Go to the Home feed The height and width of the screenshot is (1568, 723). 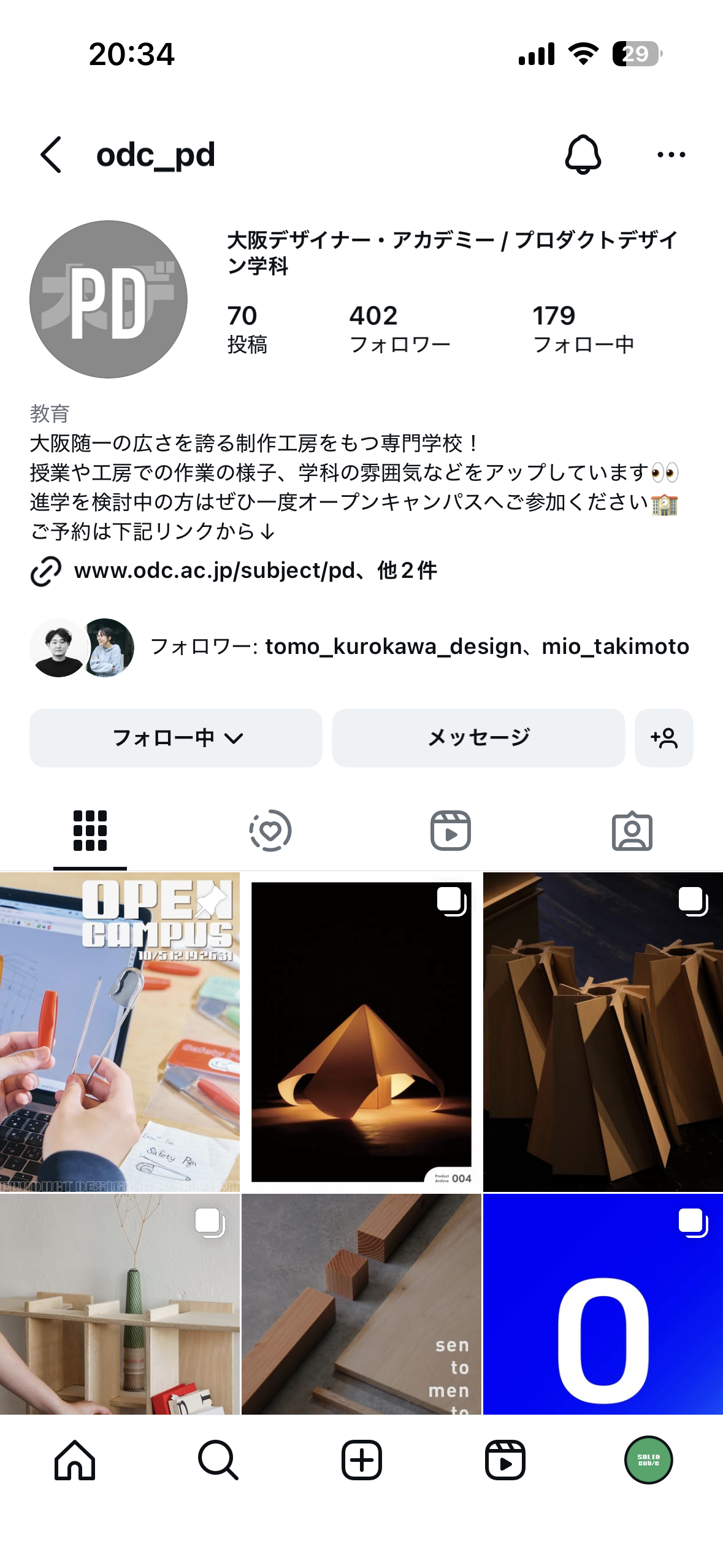click(x=75, y=1460)
